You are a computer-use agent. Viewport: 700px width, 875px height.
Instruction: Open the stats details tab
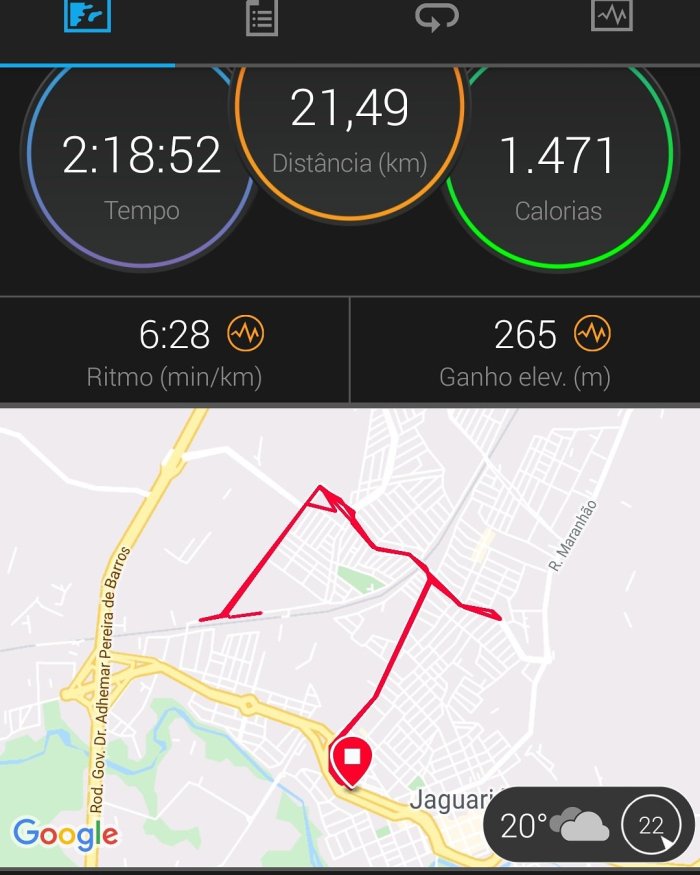click(x=262, y=18)
